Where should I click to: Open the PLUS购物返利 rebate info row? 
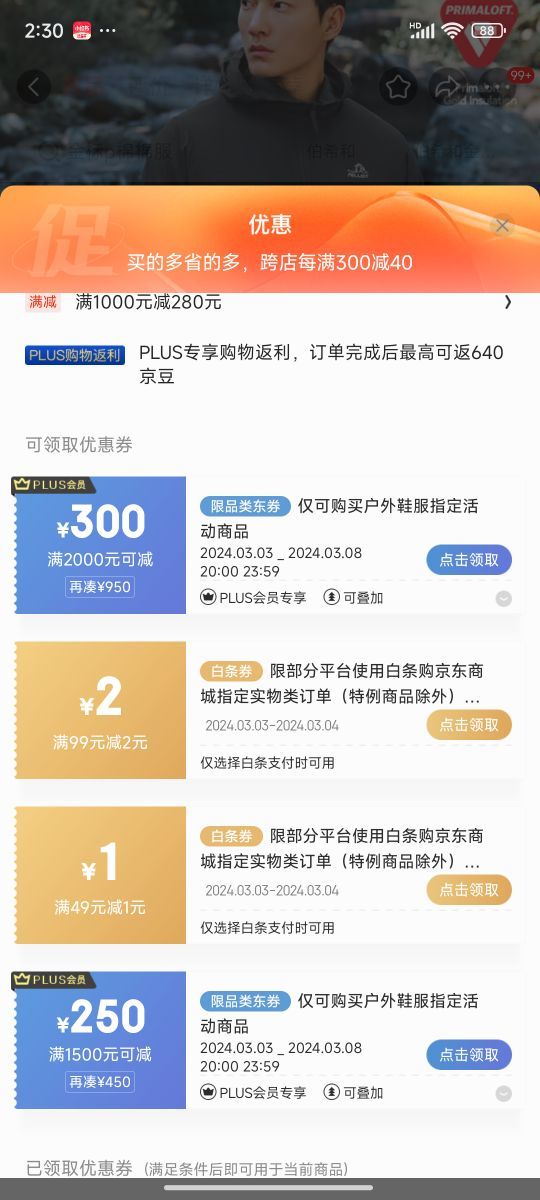(270, 364)
